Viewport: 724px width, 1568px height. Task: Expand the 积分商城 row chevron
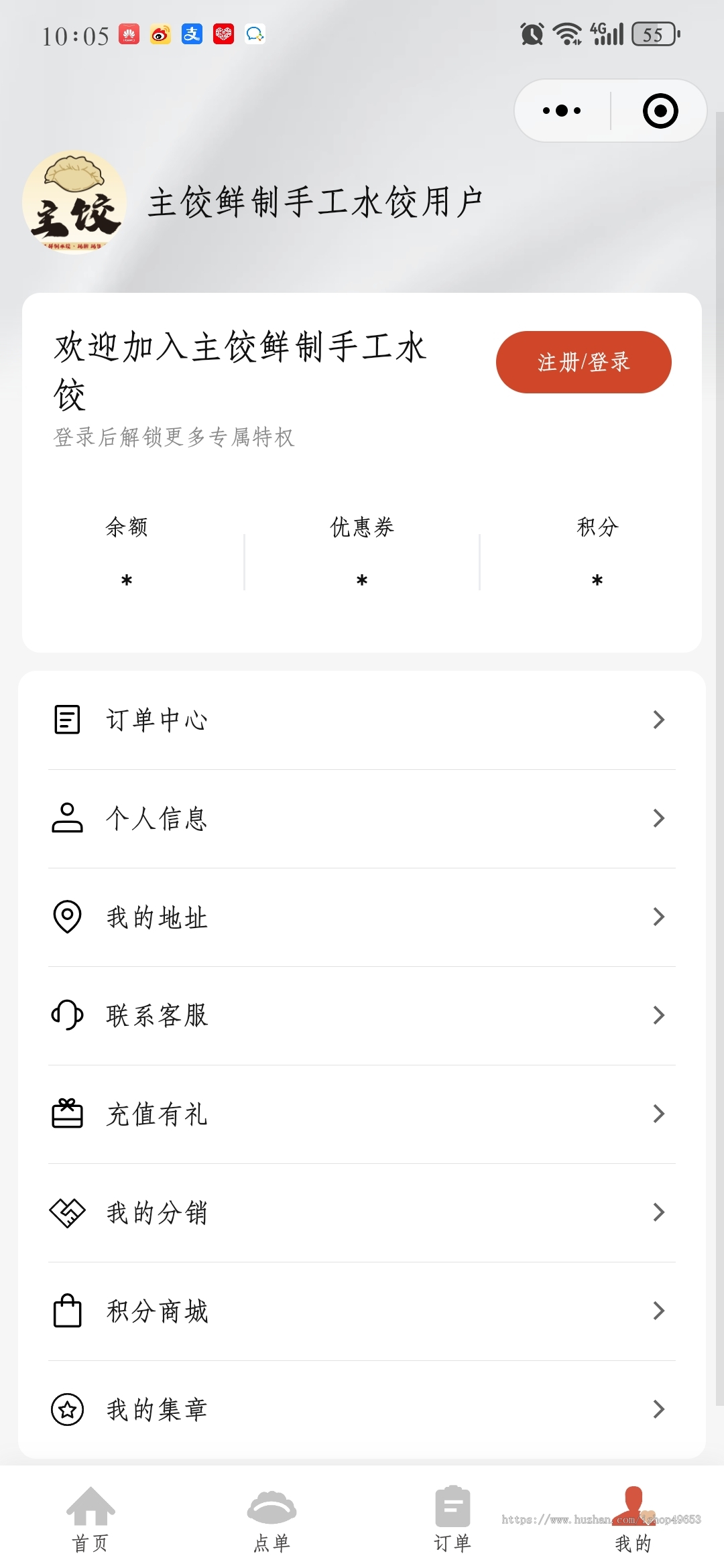click(x=658, y=1311)
